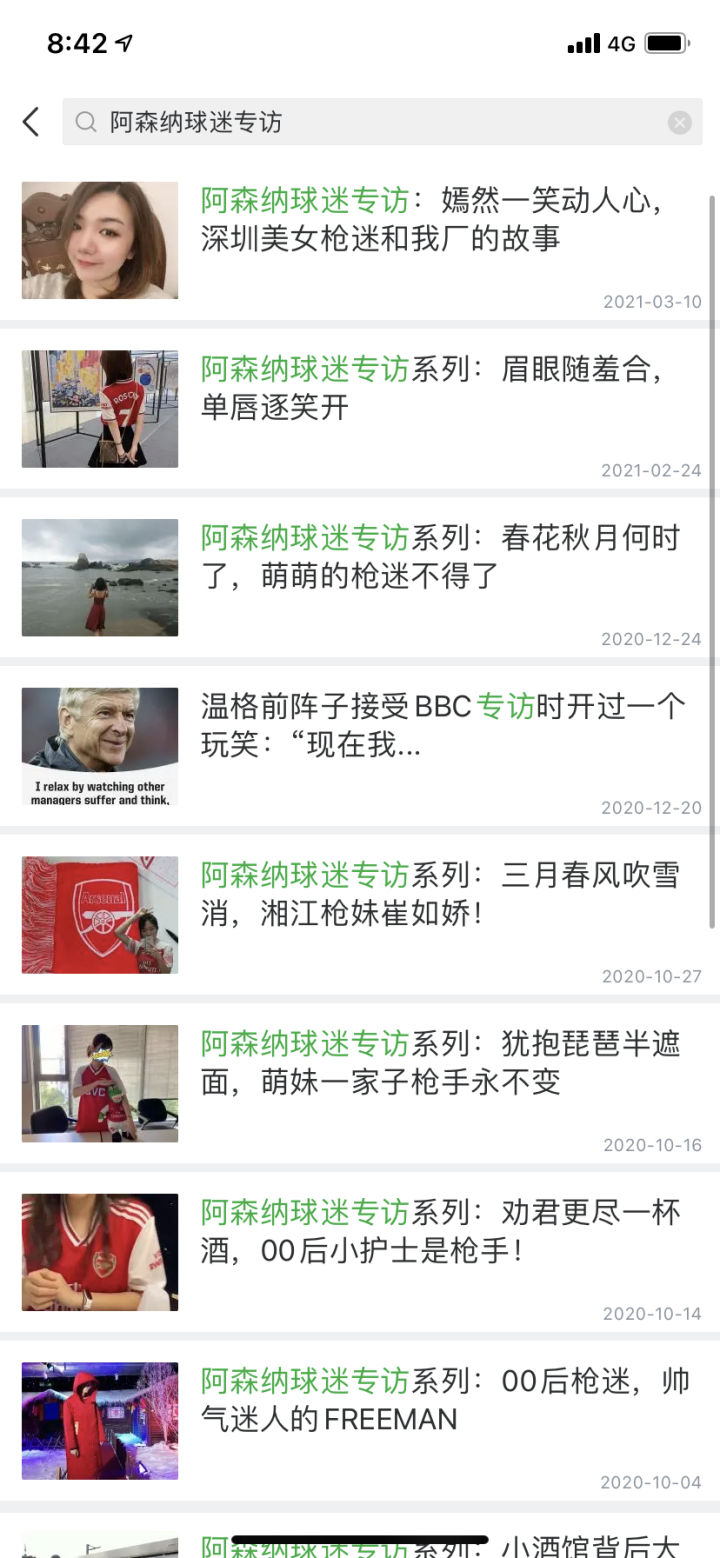Go back using the top-left arrow

tap(31, 122)
